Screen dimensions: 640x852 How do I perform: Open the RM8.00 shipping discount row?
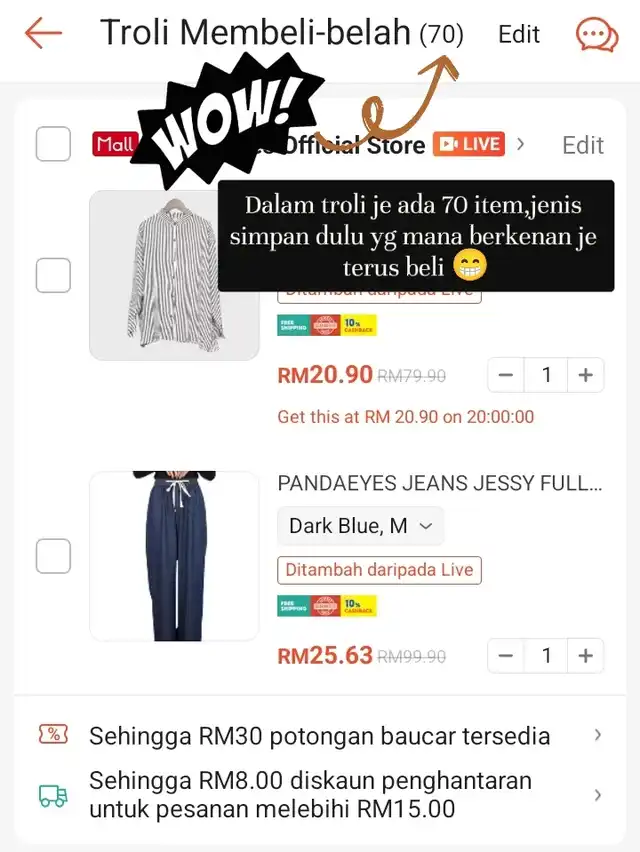[320, 795]
